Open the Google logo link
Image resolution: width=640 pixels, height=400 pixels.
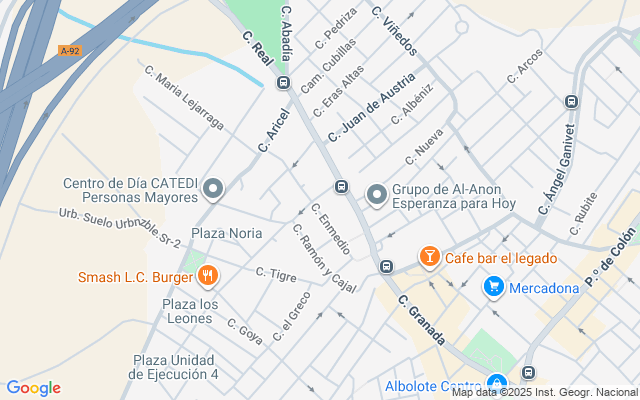(x=33, y=388)
